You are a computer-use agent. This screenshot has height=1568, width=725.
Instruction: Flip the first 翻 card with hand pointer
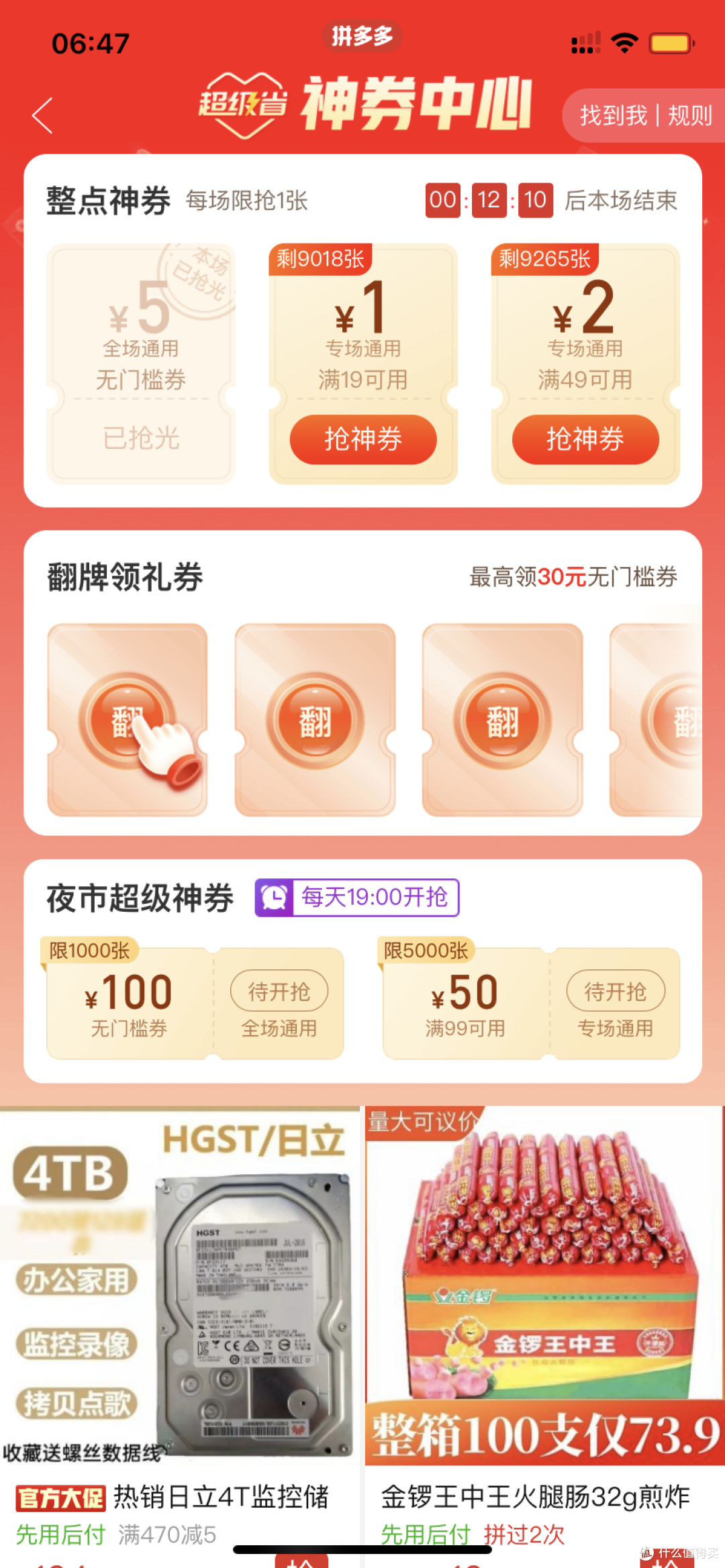[x=127, y=720]
